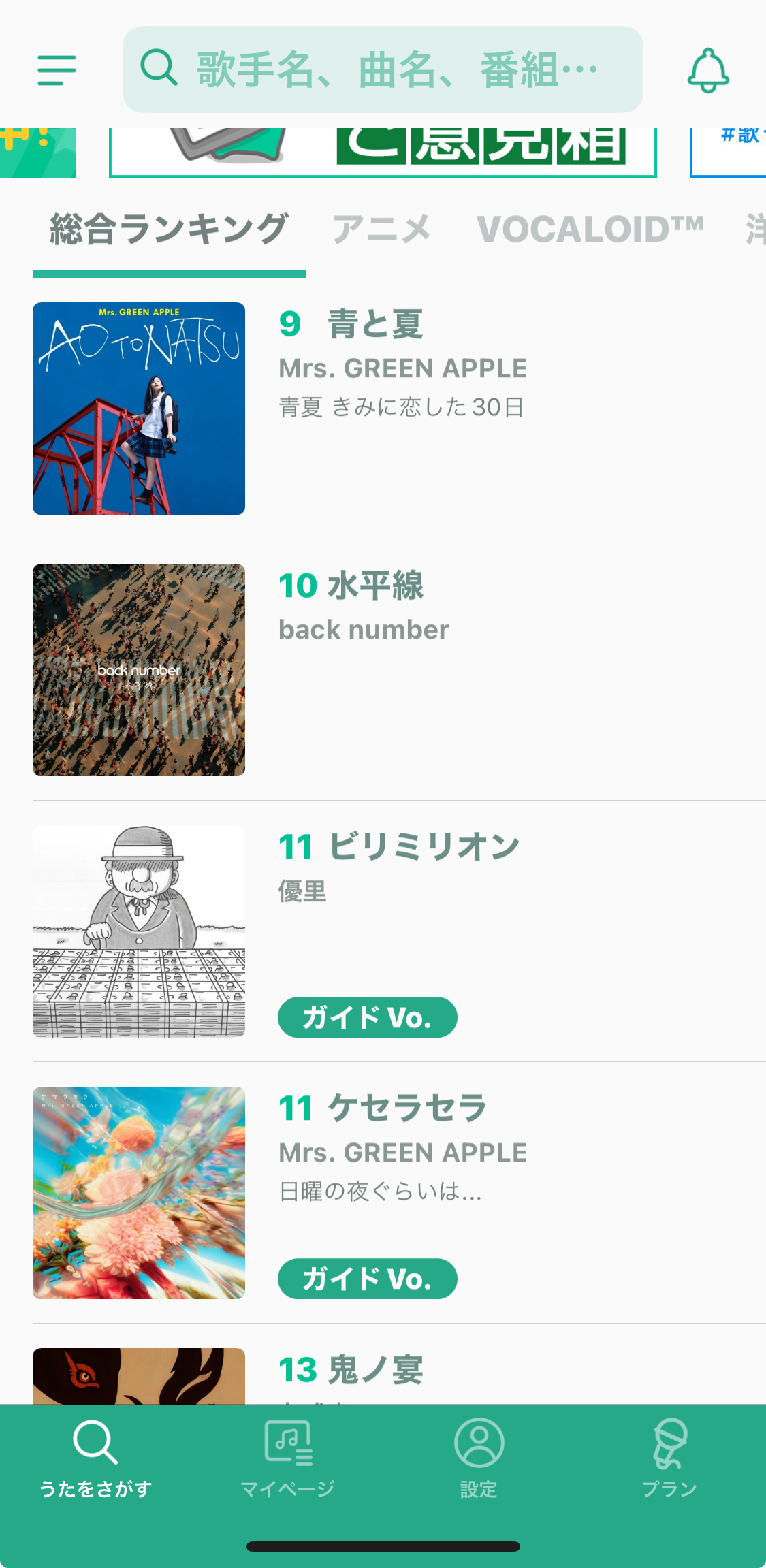Open the green ご意見箱 banner
The image size is (766, 1568).
[x=383, y=151]
